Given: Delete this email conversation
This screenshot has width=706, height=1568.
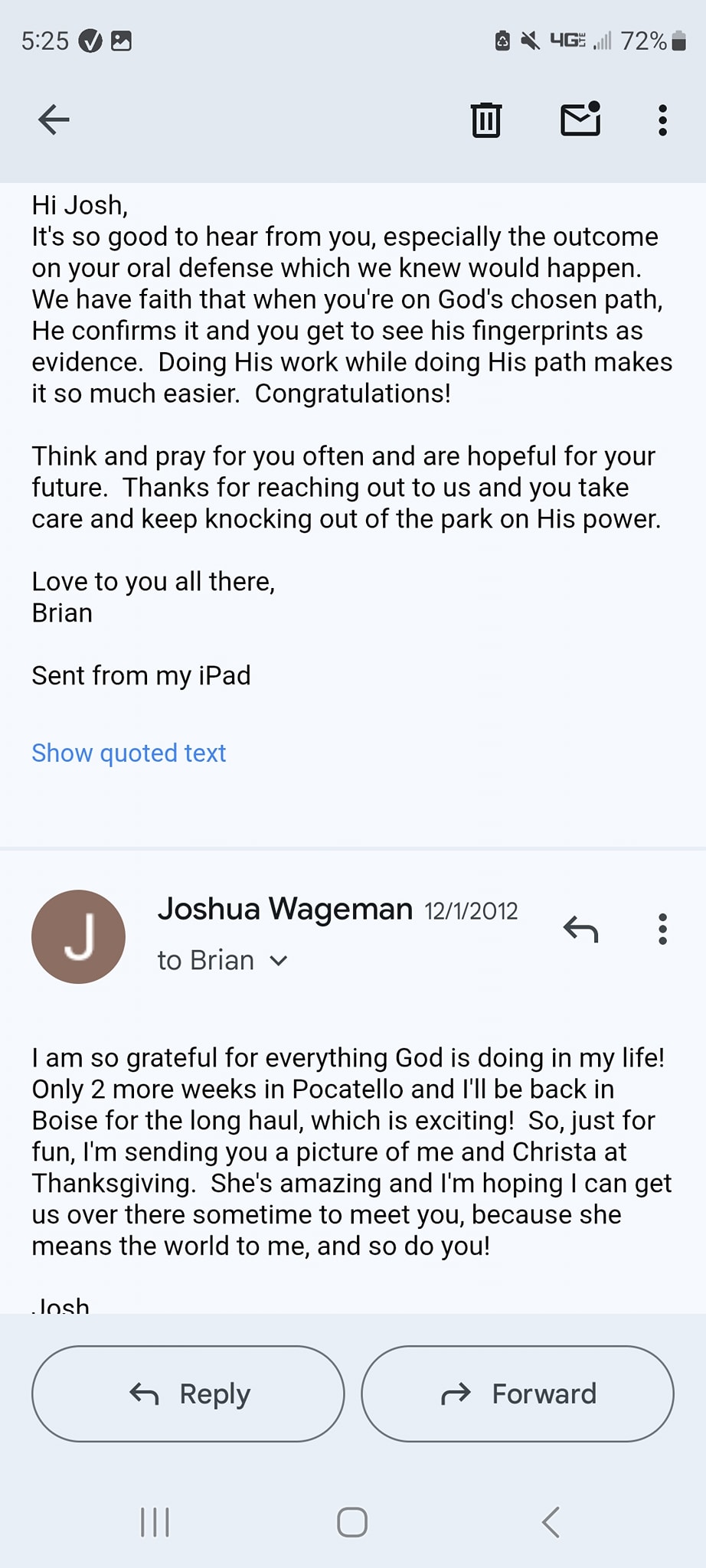Looking at the screenshot, I should pos(485,119).
